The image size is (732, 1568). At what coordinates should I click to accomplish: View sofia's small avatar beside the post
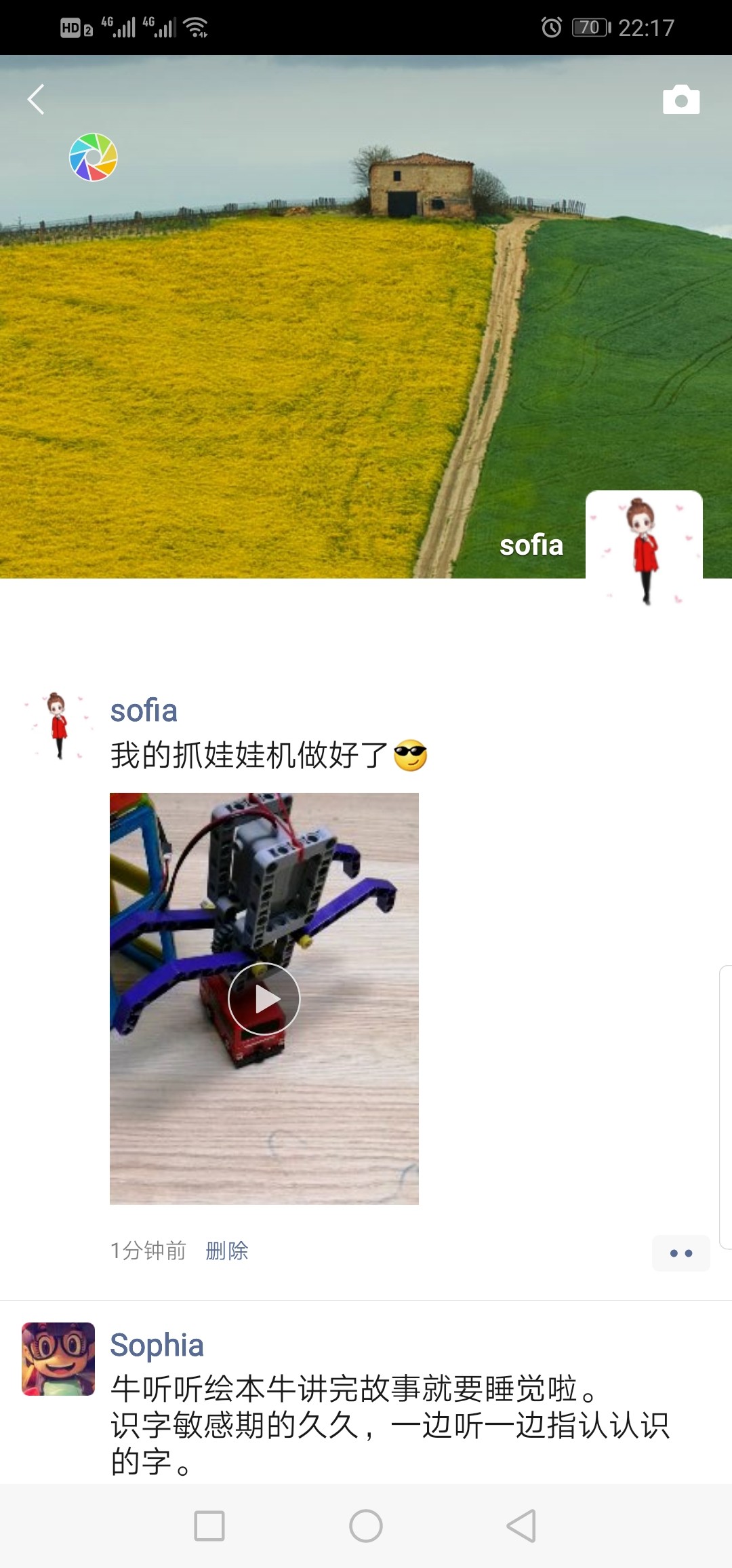click(58, 727)
